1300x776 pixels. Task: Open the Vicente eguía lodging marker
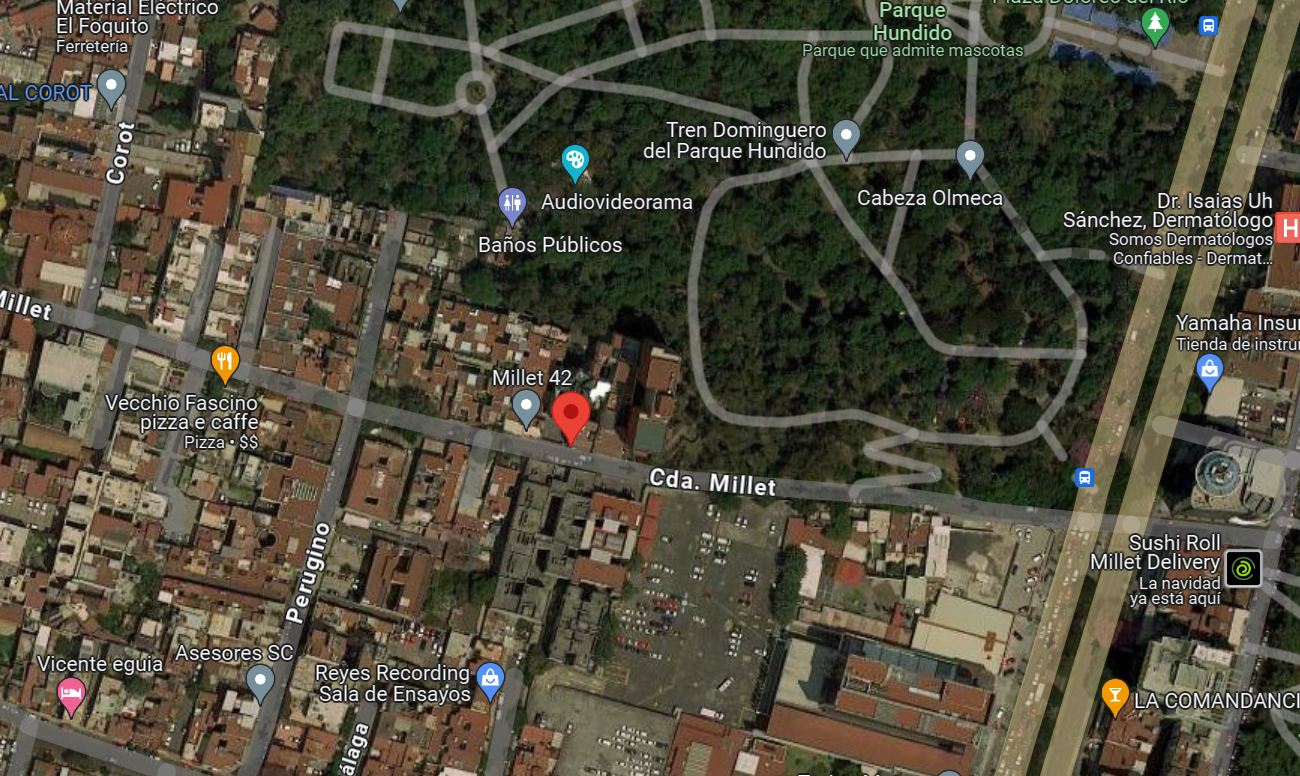click(x=71, y=696)
